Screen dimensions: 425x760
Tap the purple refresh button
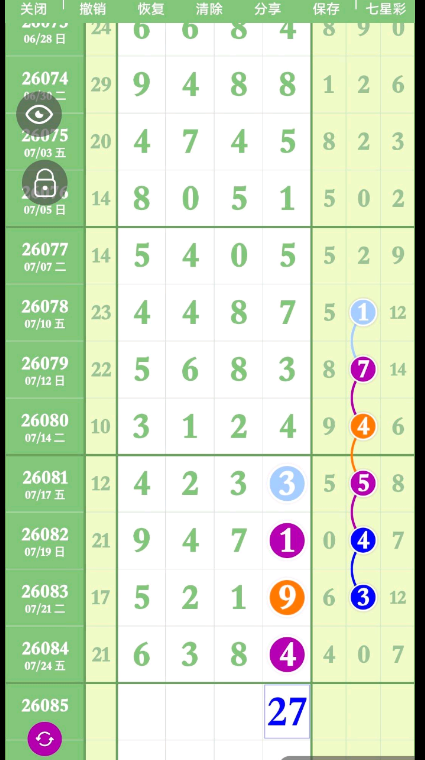45,739
